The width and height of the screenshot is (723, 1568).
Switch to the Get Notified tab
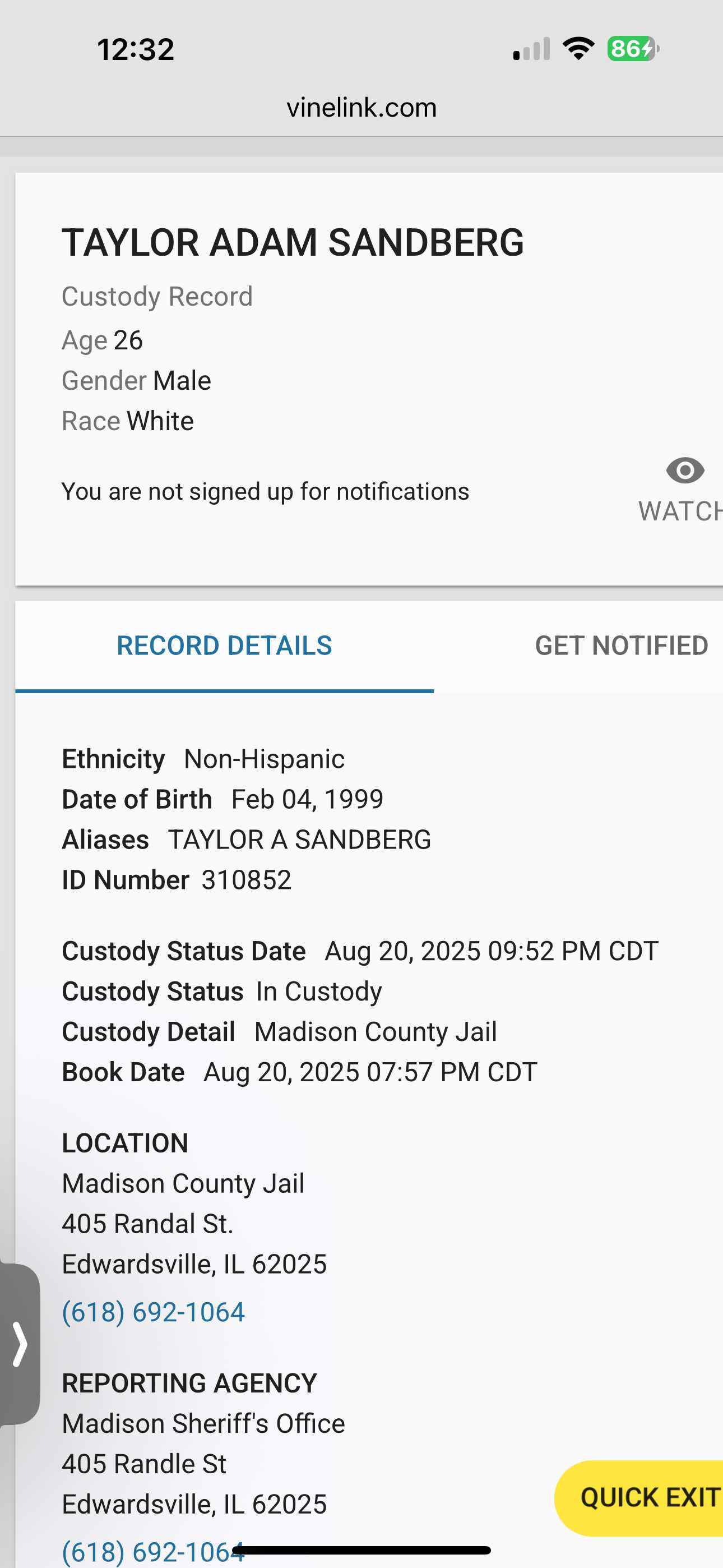(621, 646)
